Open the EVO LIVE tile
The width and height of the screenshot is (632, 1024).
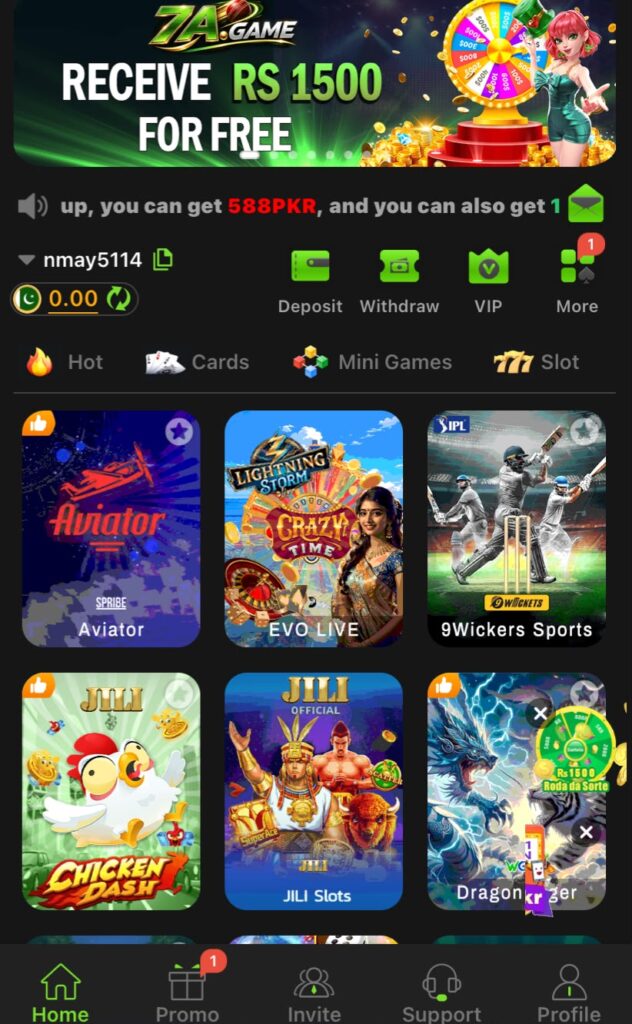pyautogui.click(x=313, y=528)
